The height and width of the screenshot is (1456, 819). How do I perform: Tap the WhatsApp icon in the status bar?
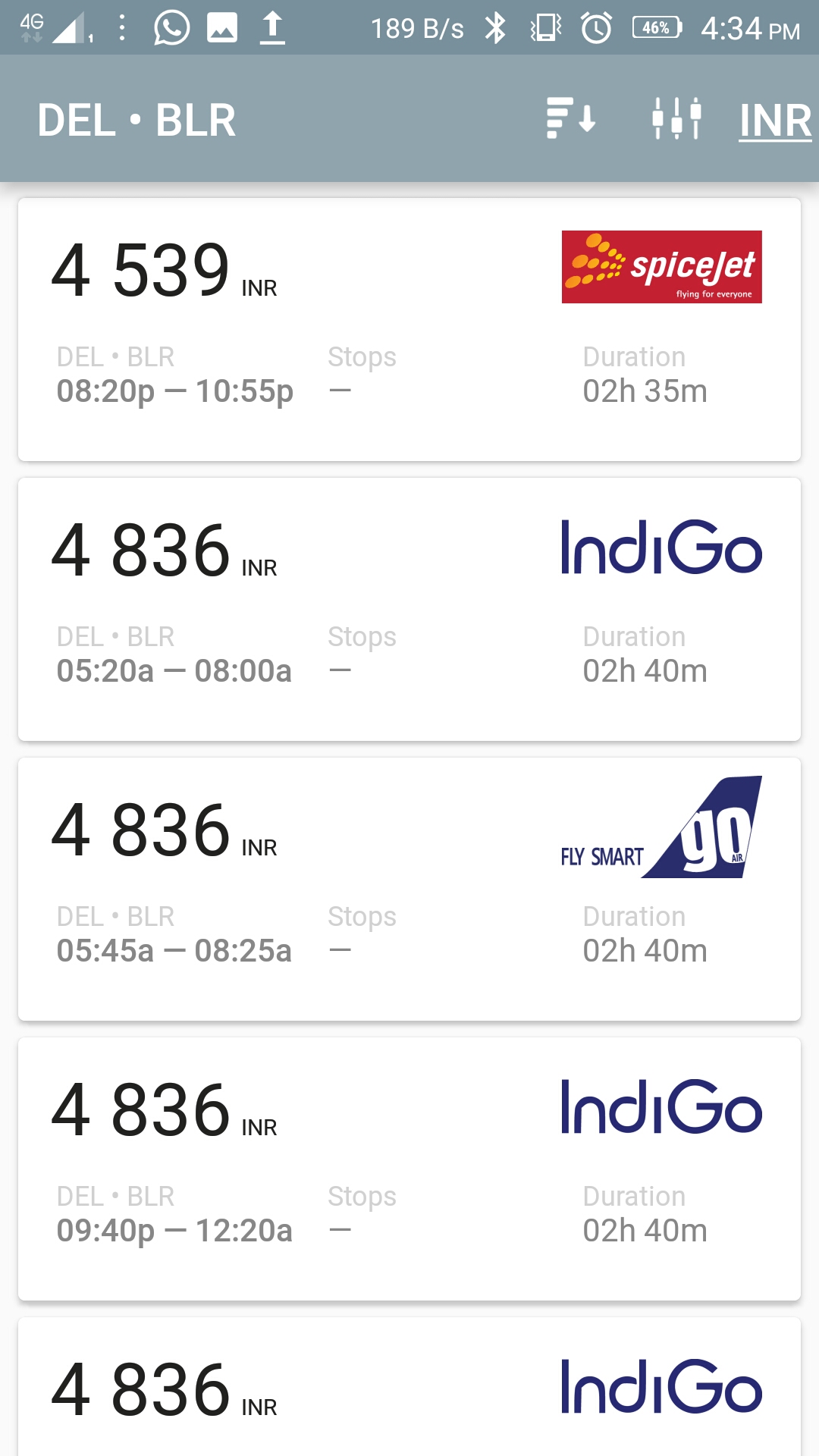coord(170,27)
